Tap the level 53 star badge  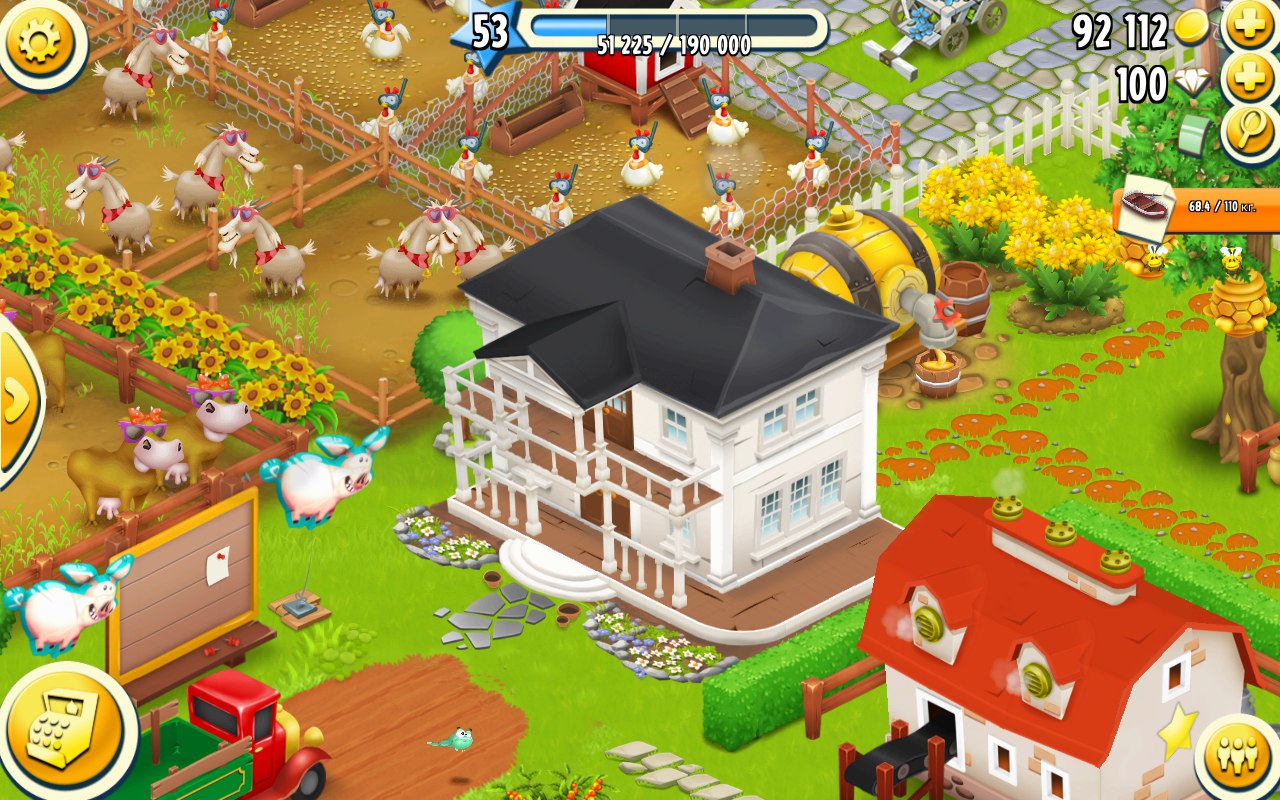point(487,33)
